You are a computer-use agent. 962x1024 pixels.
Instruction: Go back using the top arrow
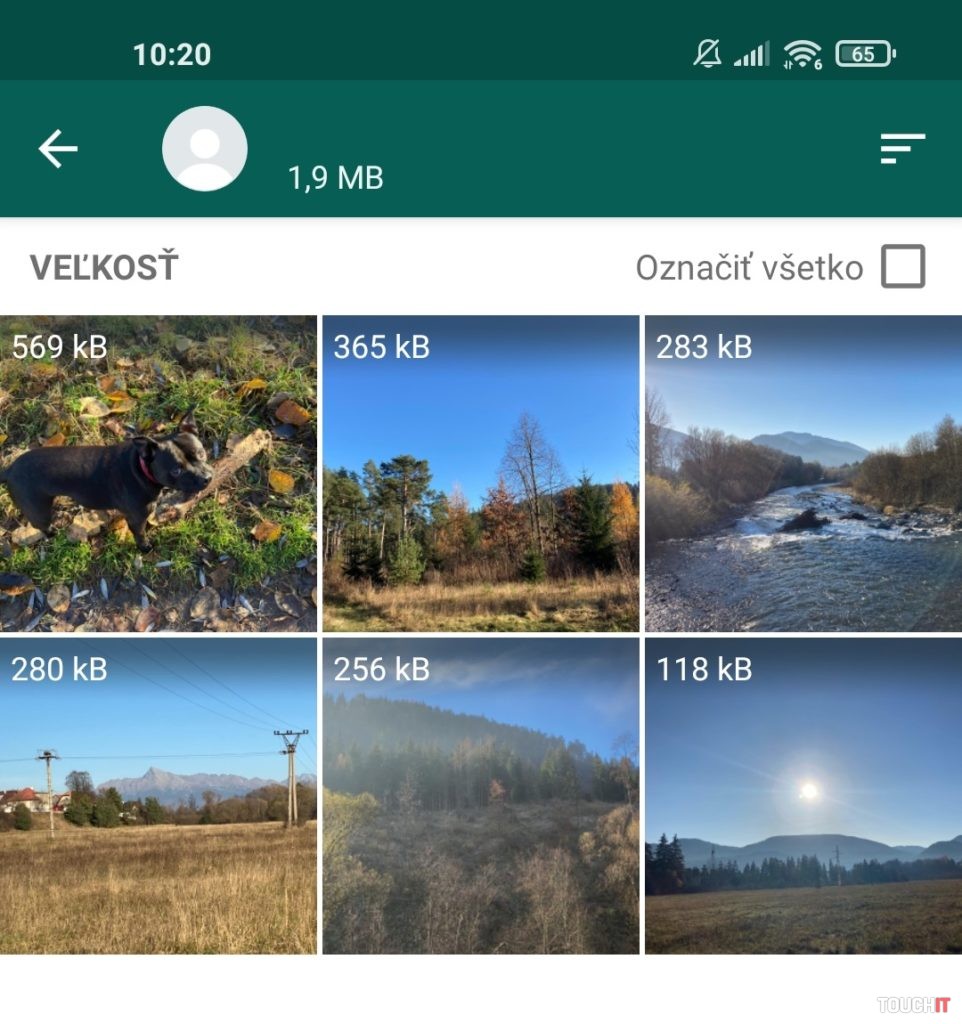point(58,149)
